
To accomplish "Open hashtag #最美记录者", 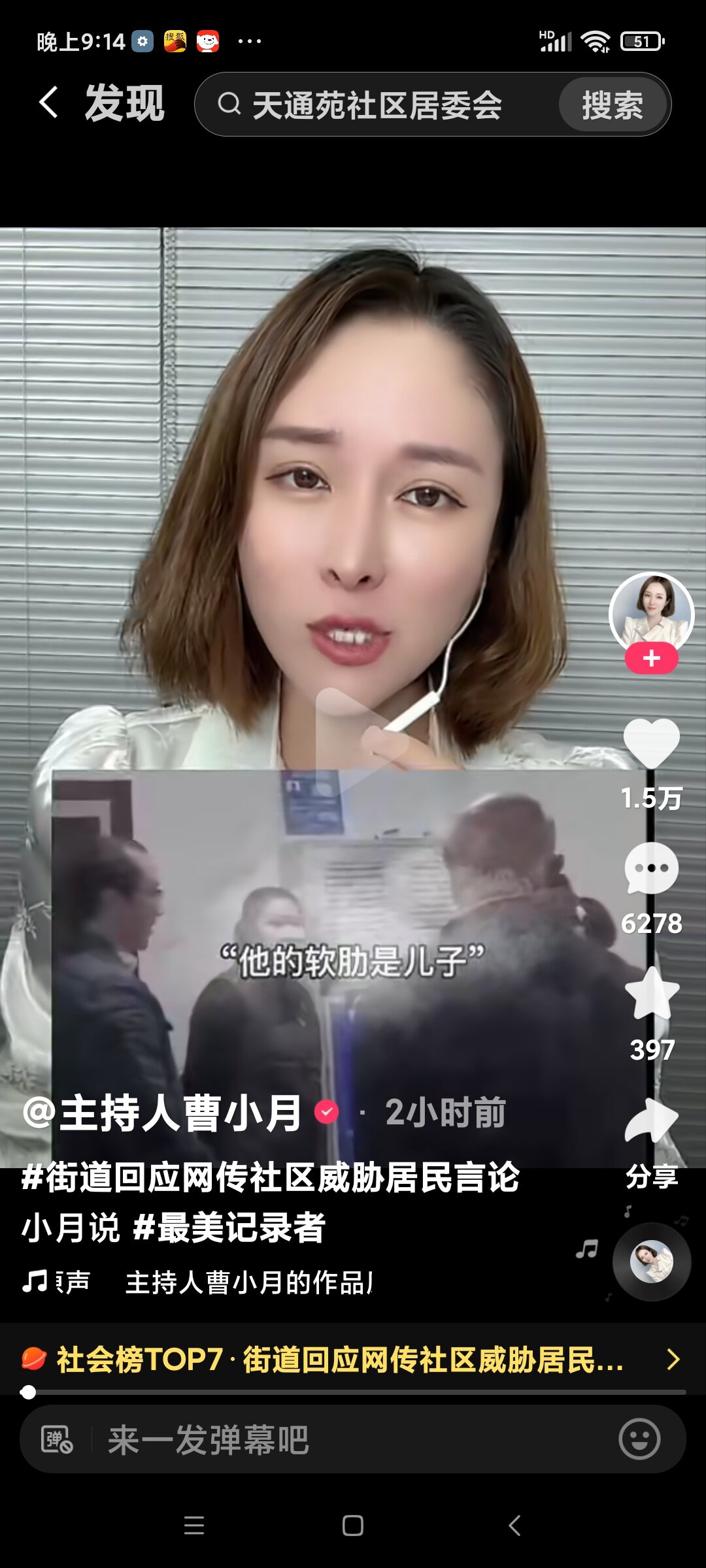I will pos(229,1228).
